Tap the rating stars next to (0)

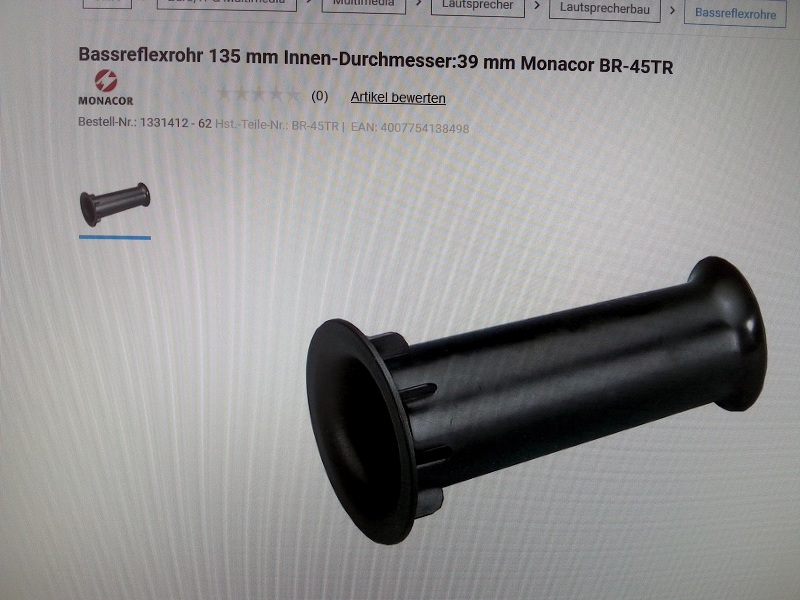tap(258, 95)
